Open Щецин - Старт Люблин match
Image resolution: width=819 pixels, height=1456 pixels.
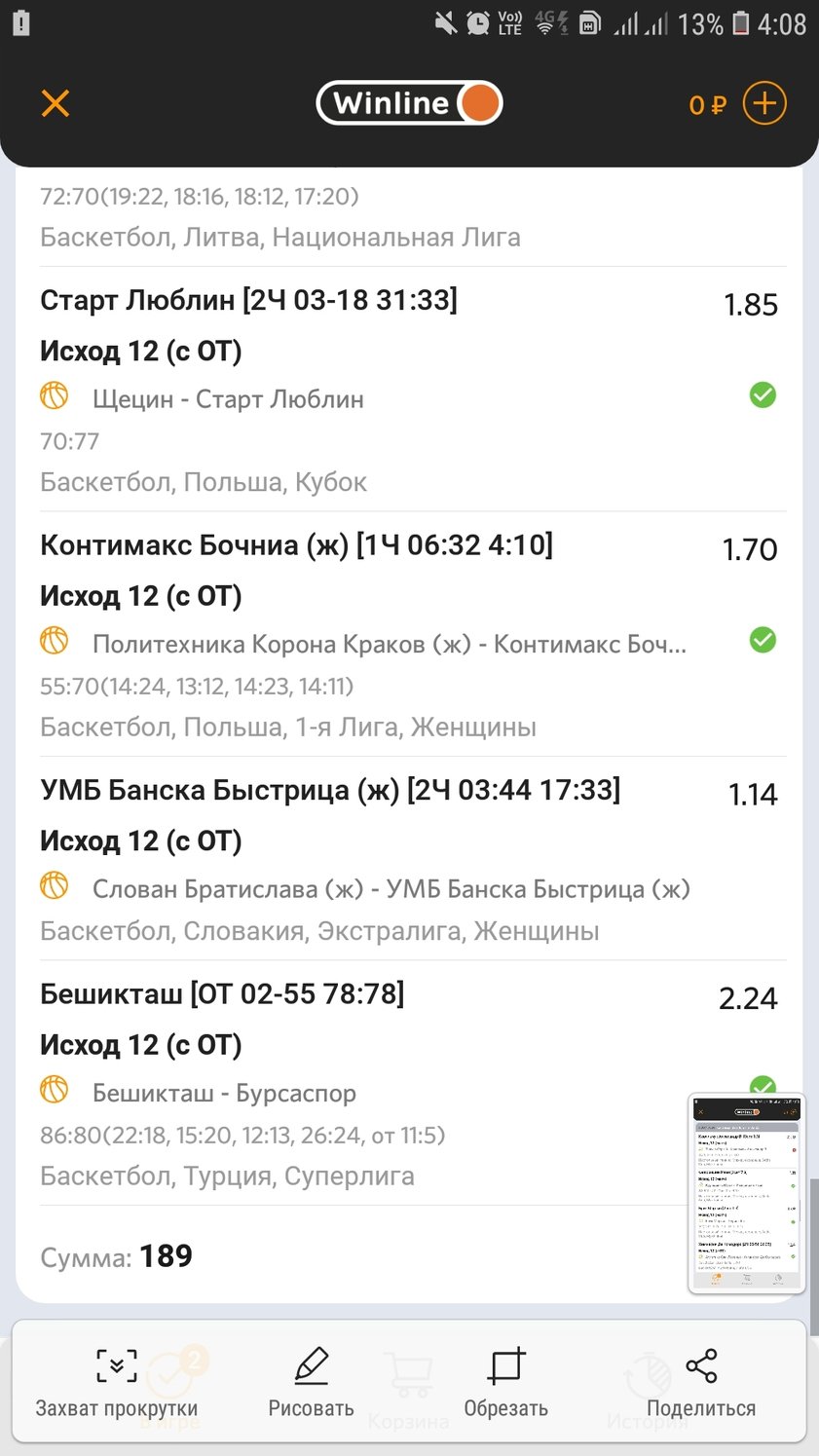[228, 399]
